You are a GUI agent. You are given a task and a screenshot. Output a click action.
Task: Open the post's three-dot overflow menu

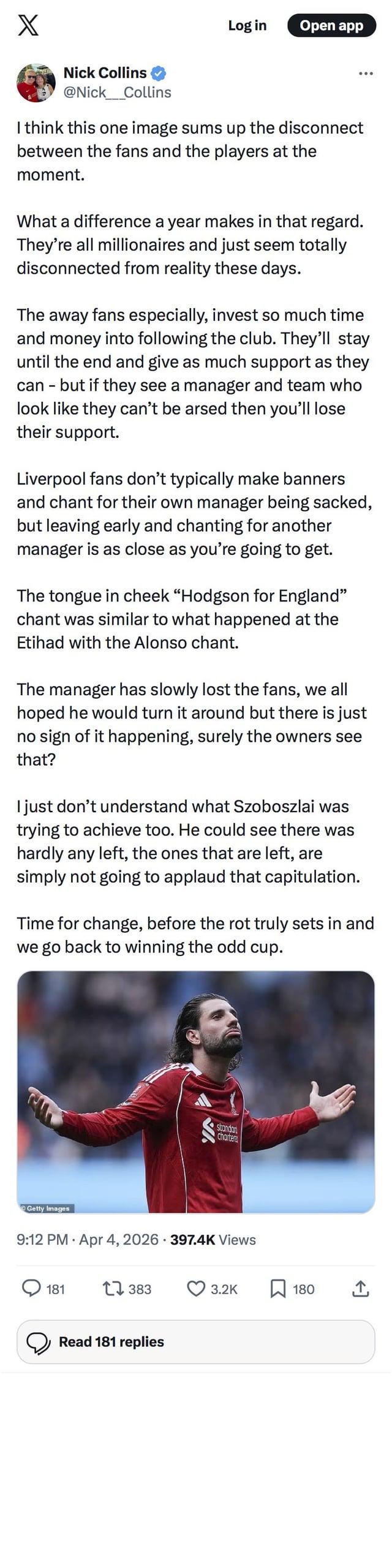pyautogui.click(x=366, y=73)
